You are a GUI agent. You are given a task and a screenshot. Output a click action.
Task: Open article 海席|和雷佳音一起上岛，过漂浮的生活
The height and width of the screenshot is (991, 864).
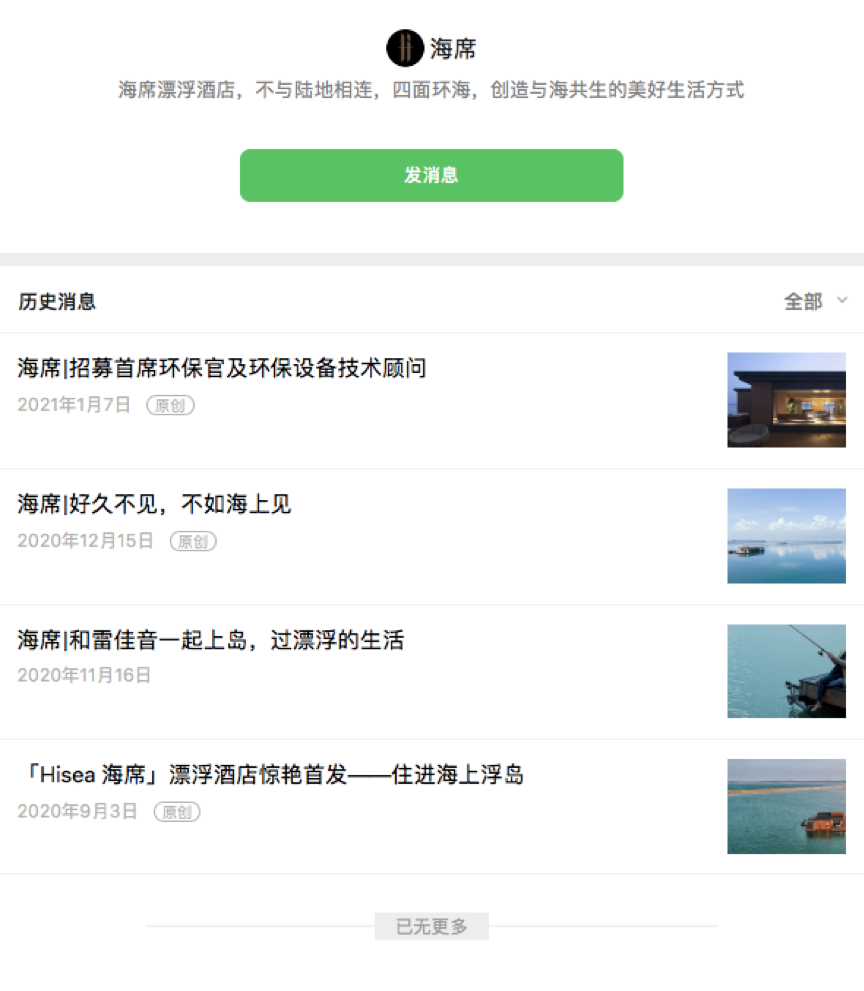pyautogui.click(x=211, y=641)
